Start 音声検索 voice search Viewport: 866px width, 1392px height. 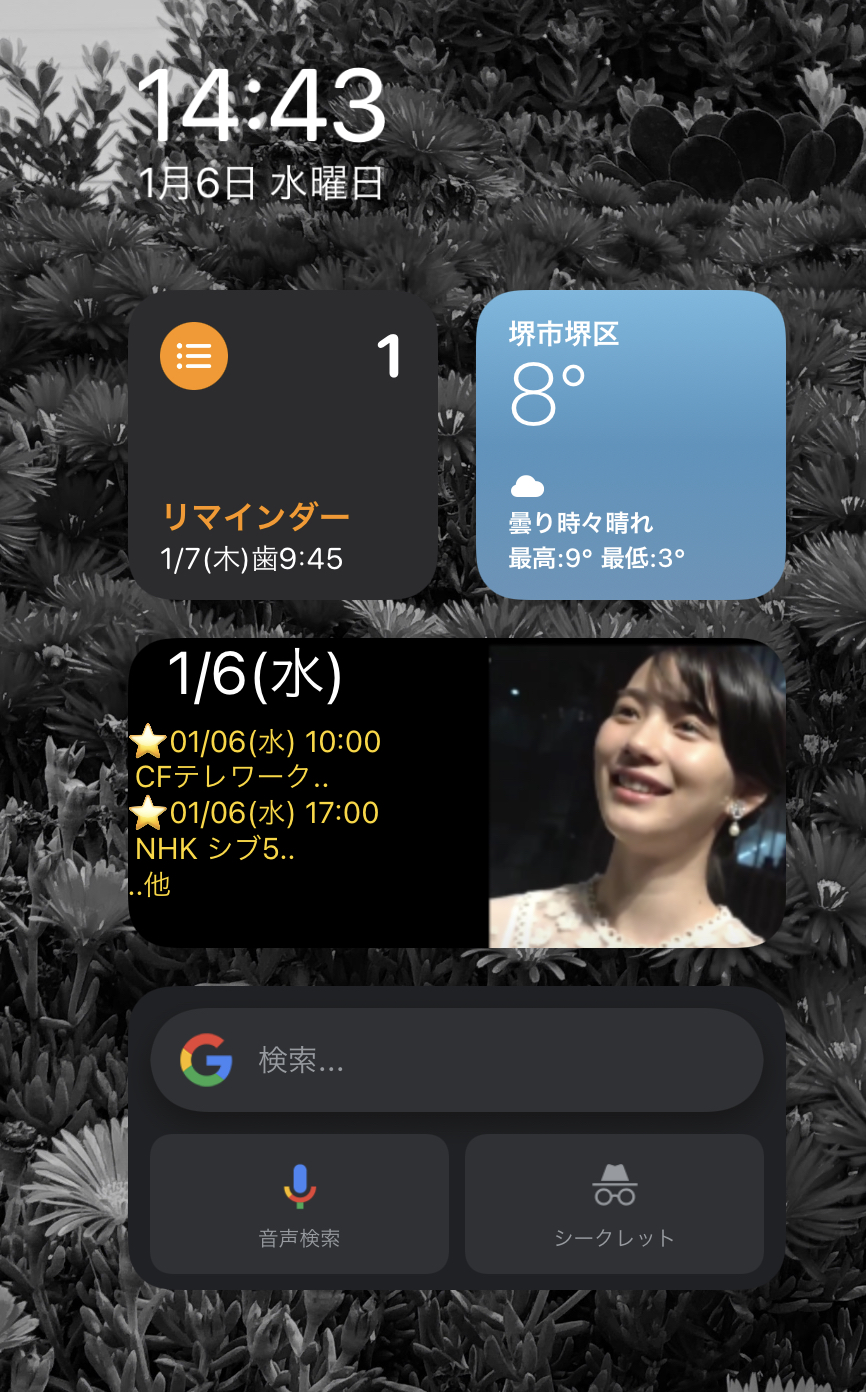(x=299, y=1204)
